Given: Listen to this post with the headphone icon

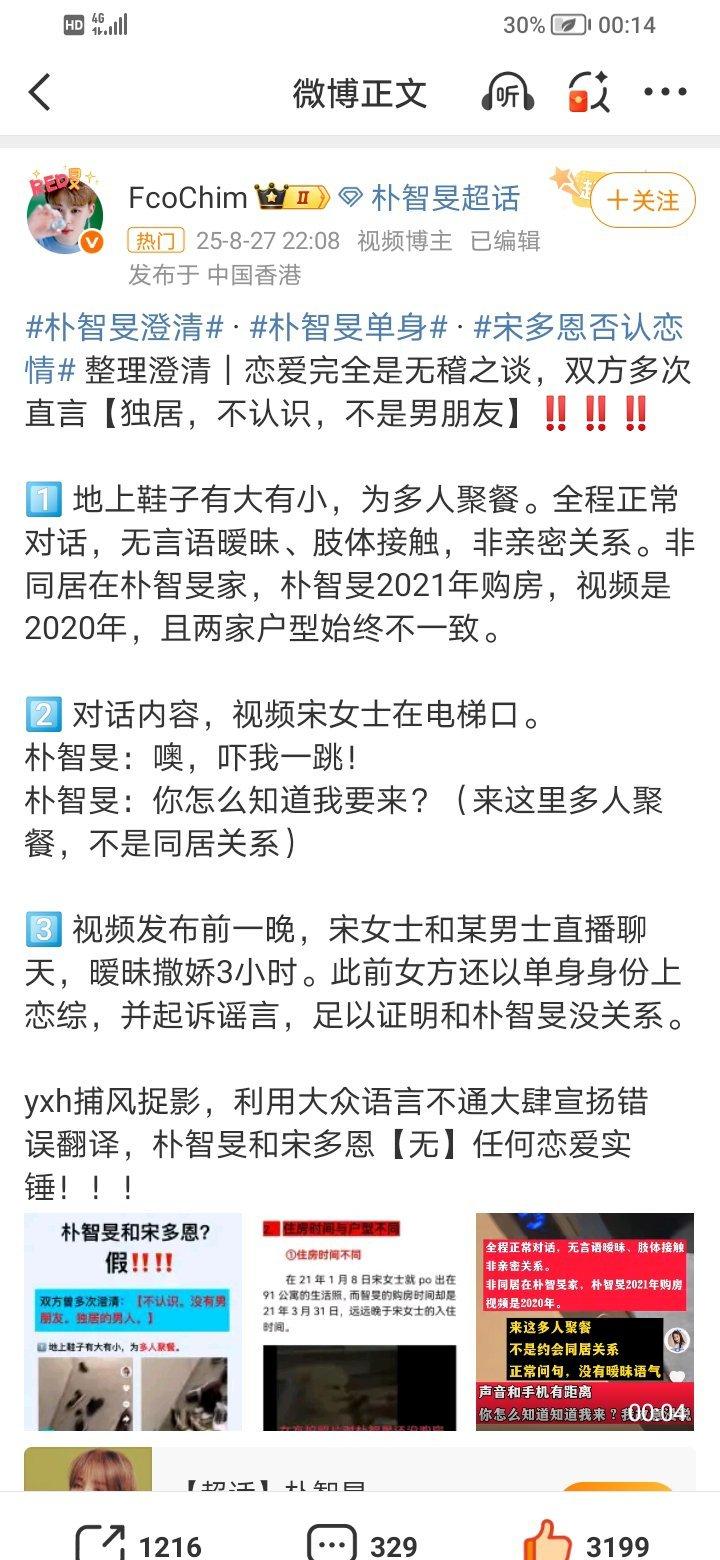Looking at the screenshot, I should [508, 93].
